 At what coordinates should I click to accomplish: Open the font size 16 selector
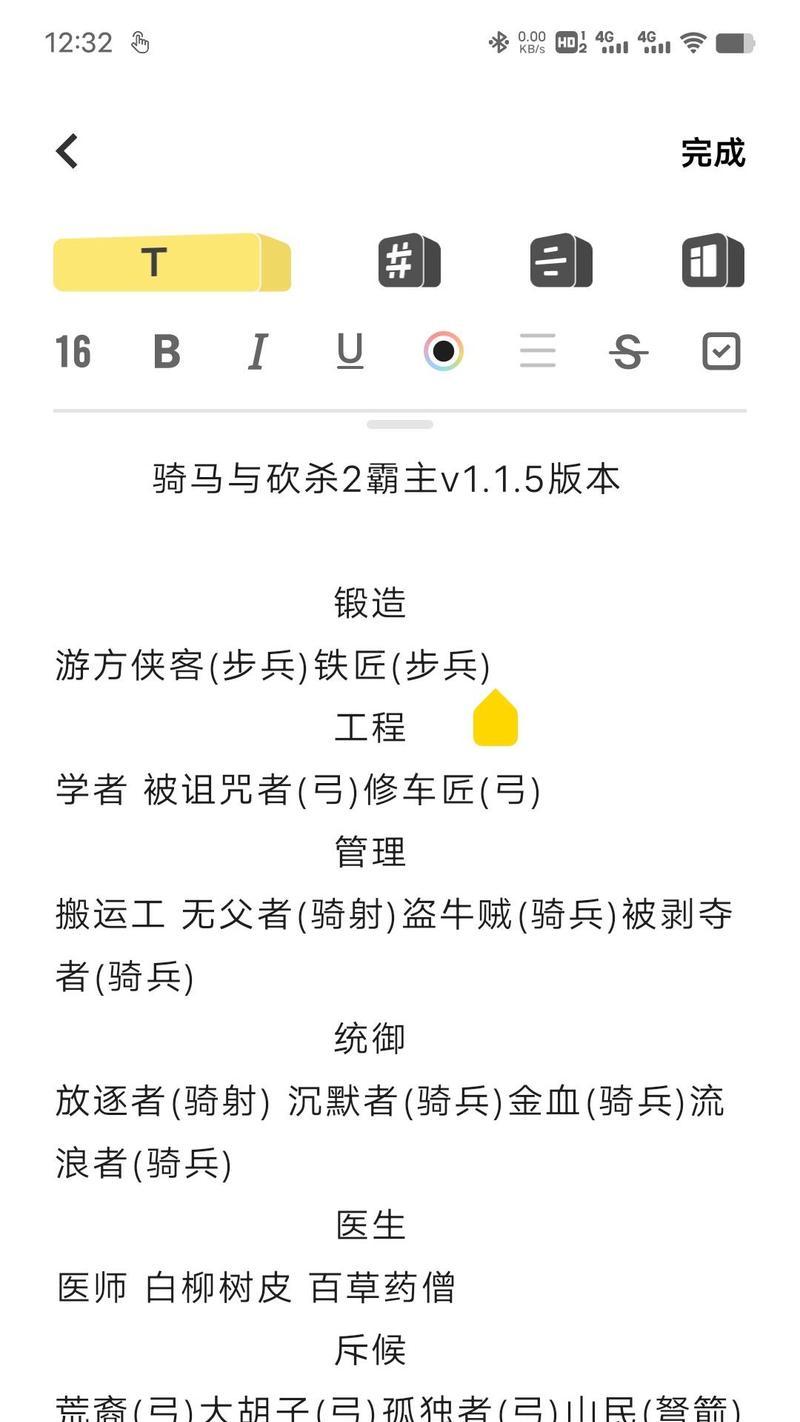(74, 351)
